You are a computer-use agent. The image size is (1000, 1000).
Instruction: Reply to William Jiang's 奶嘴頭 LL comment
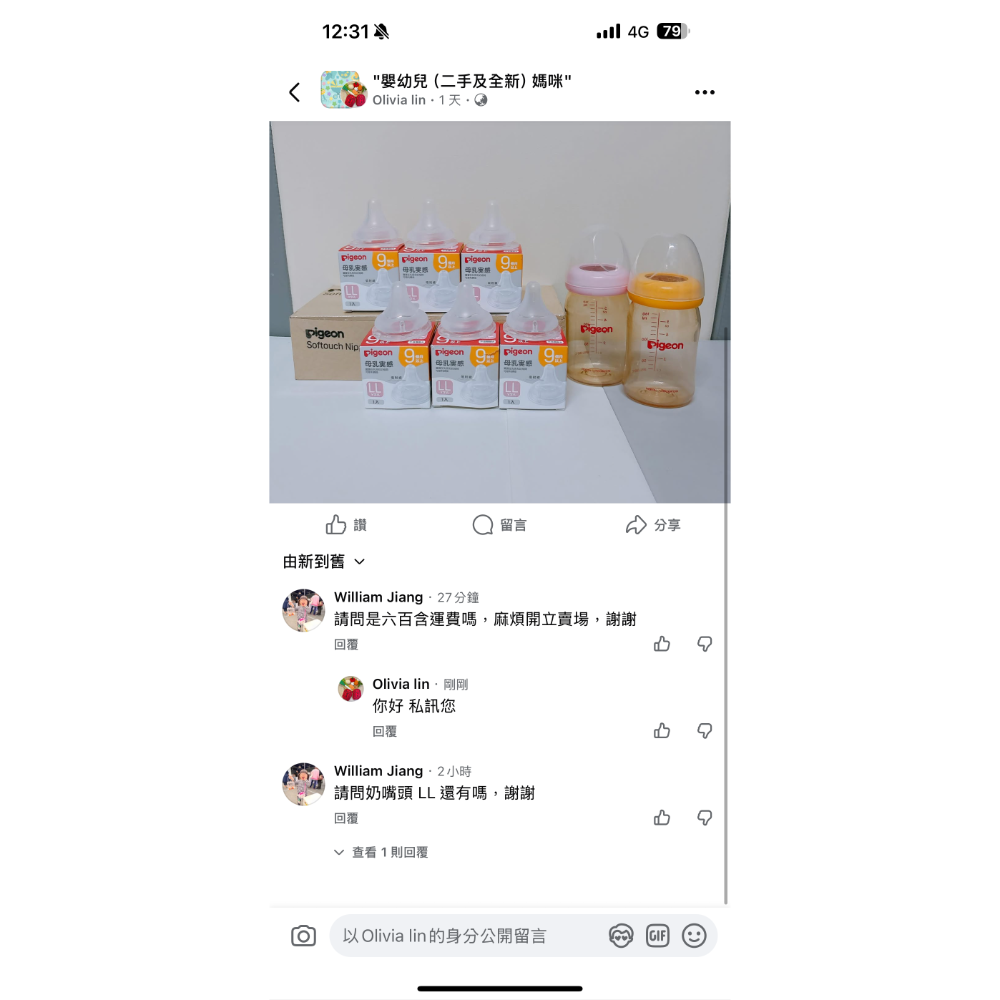[x=346, y=819]
